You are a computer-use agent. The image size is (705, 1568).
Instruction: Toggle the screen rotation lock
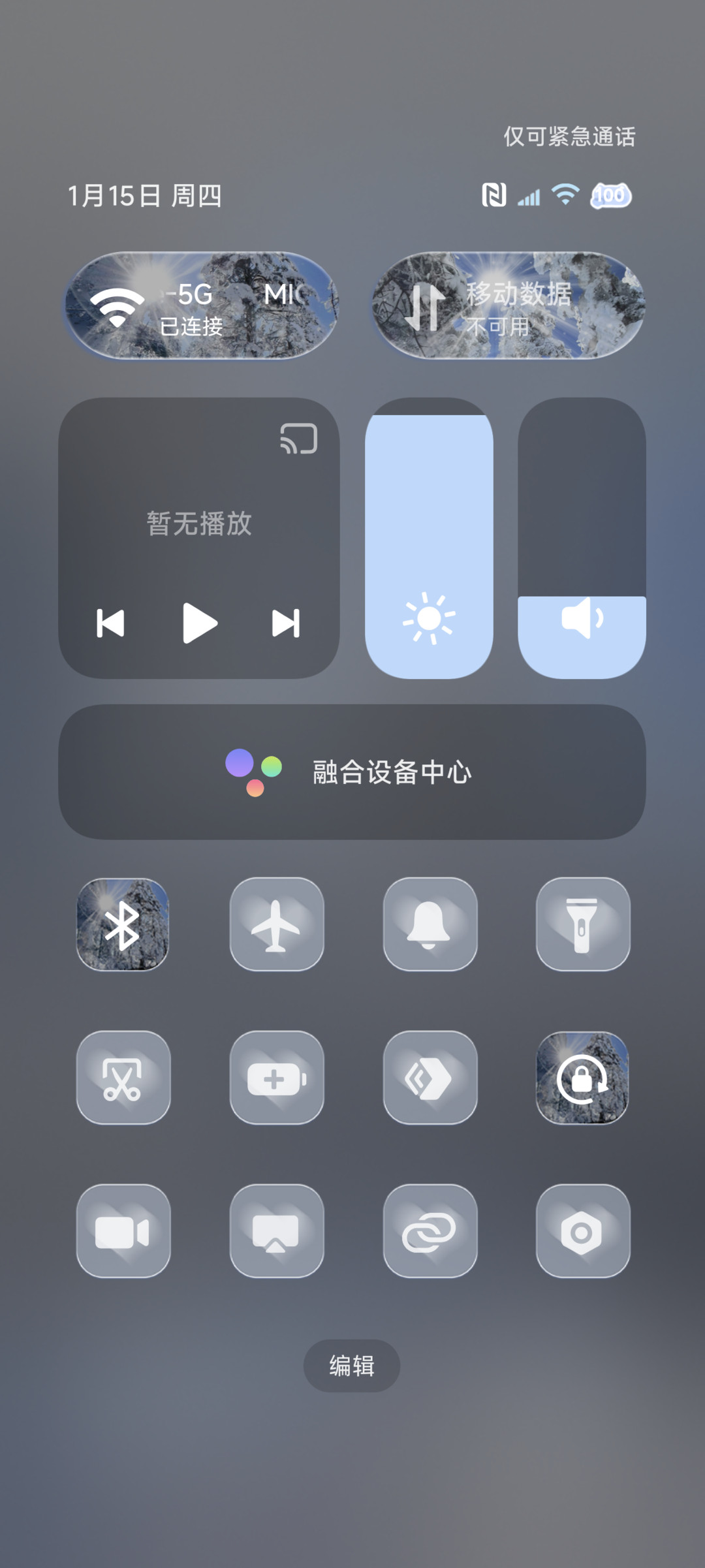pyautogui.click(x=582, y=1078)
